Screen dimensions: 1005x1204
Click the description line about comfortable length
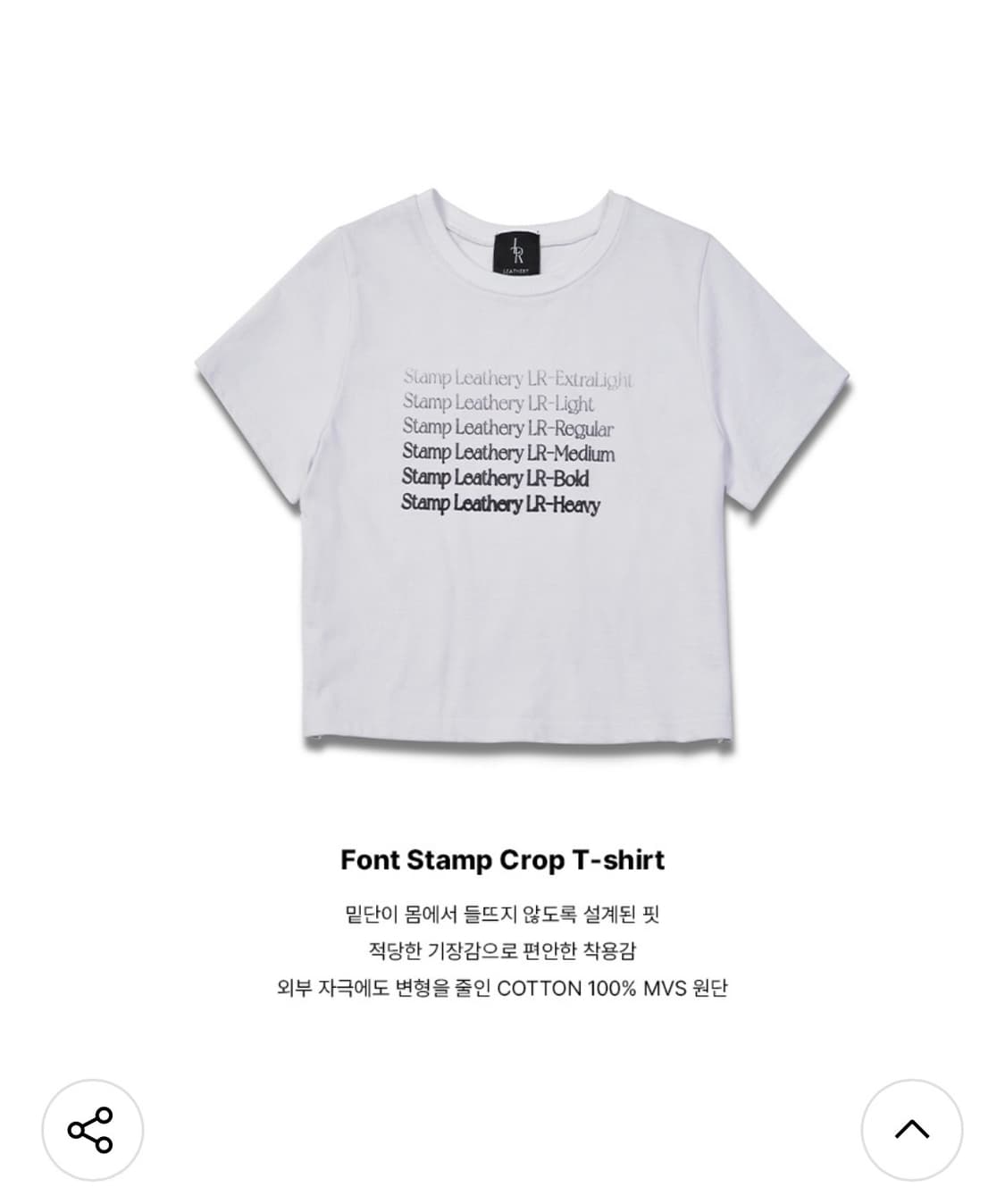[x=502, y=950]
